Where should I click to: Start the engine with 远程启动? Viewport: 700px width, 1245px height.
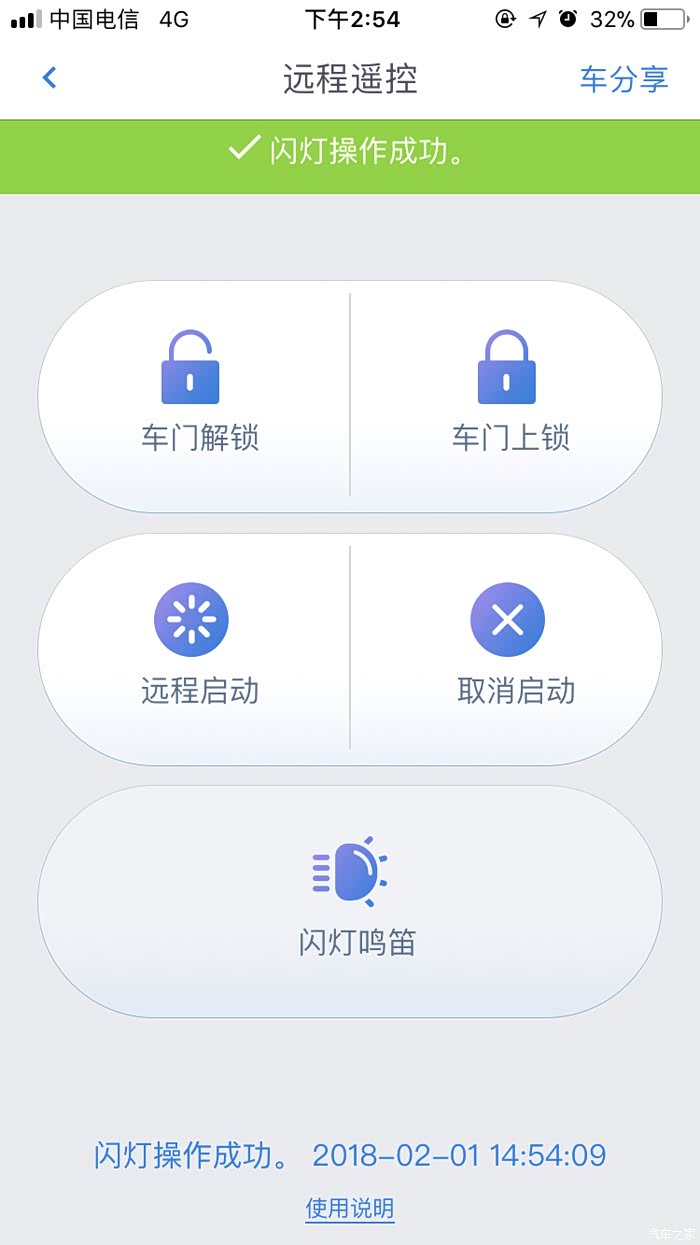pyautogui.click(x=198, y=648)
